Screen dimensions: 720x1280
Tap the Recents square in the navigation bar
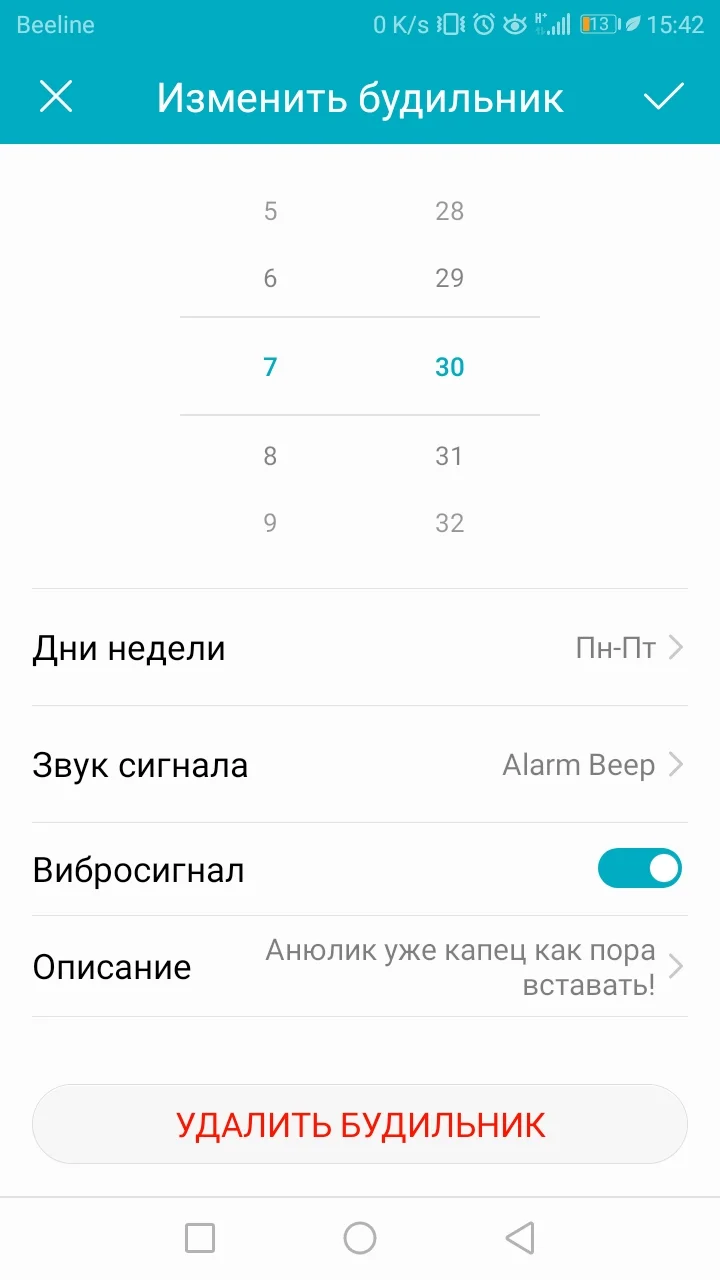click(199, 1237)
